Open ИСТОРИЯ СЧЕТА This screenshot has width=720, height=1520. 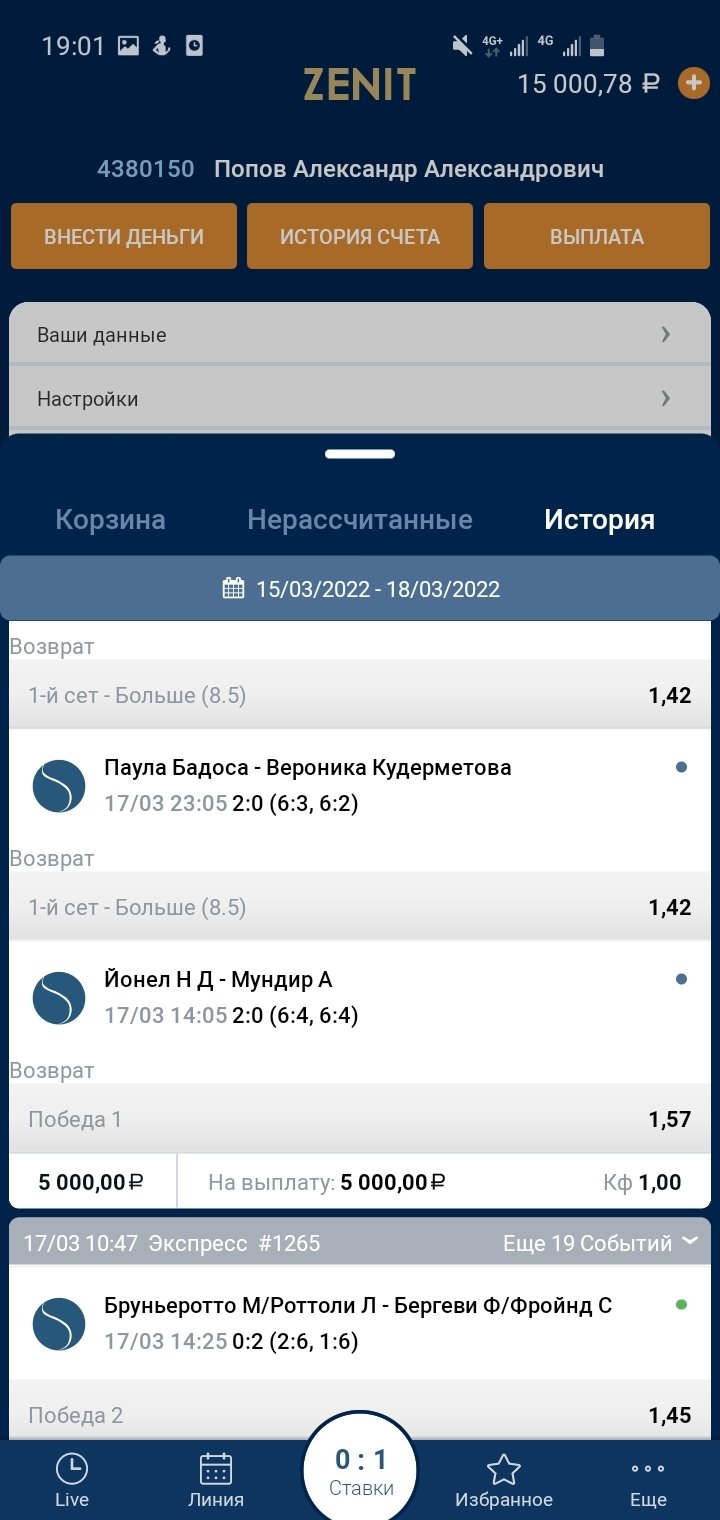coord(360,237)
